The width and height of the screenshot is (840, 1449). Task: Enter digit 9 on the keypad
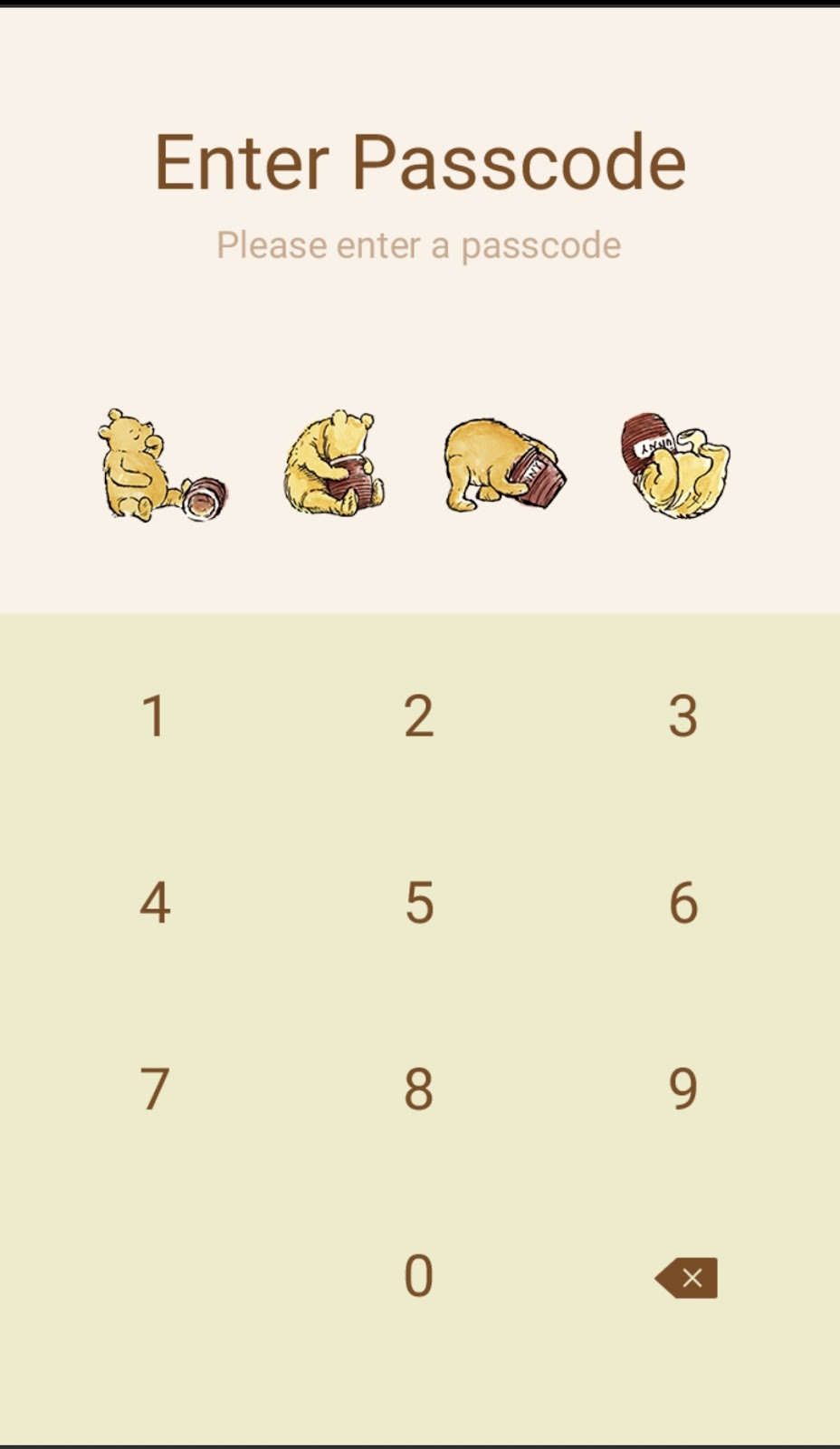click(x=683, y=1089)
